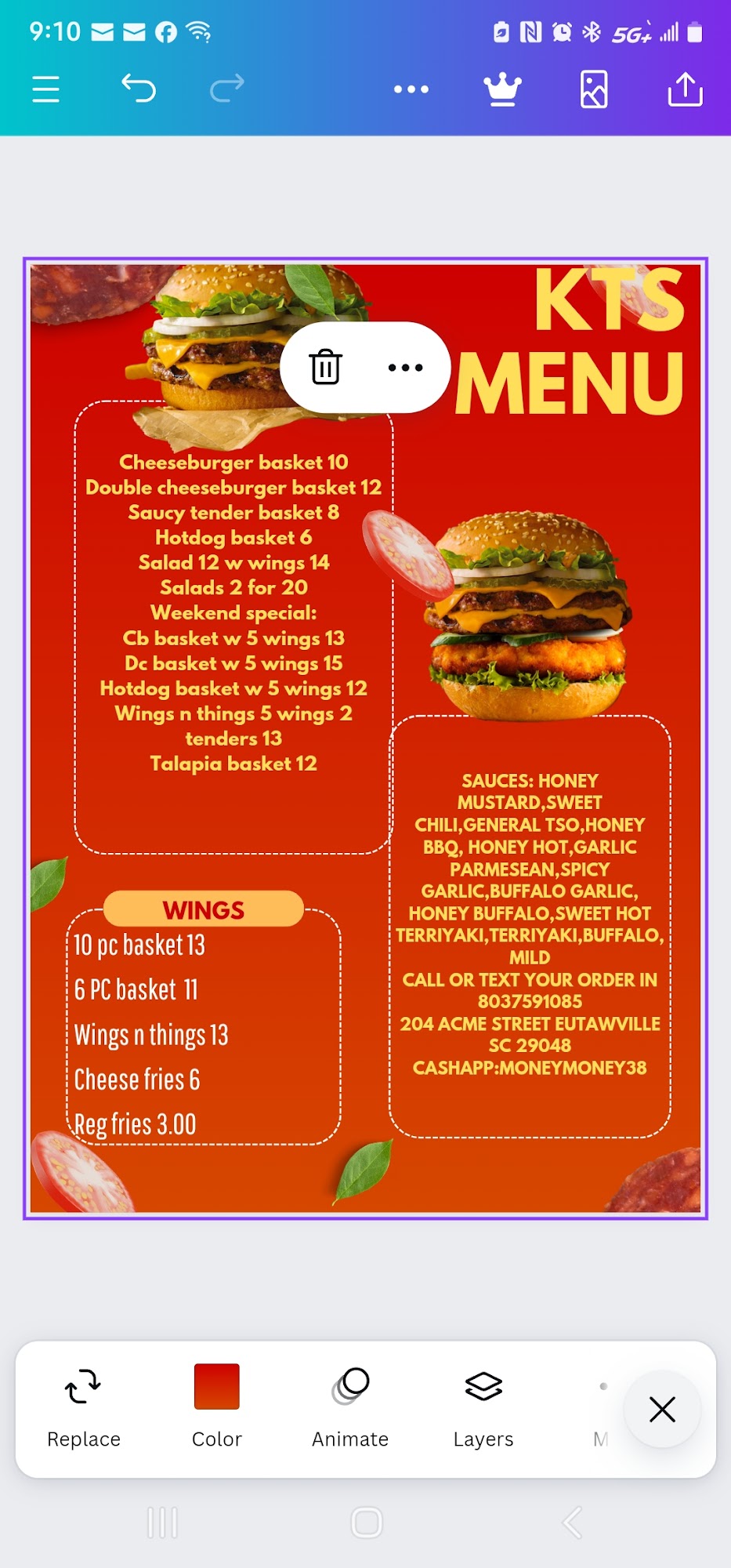
Task: Open the hamburger menu
Action: (x=45, y=89)
